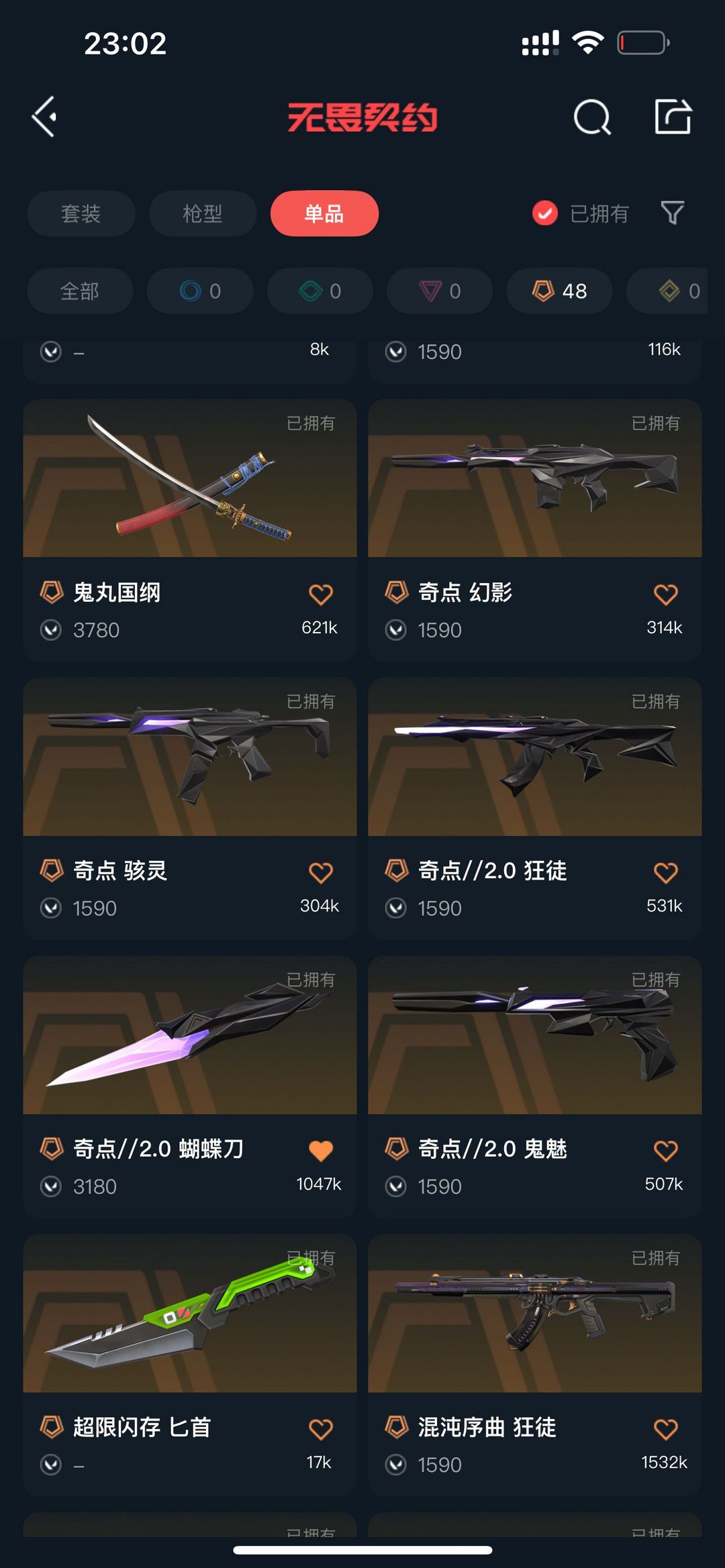725x1568 pixels.
Task: Open the 奇点 骇灵 skin card
Action: (x=190, y=808)
